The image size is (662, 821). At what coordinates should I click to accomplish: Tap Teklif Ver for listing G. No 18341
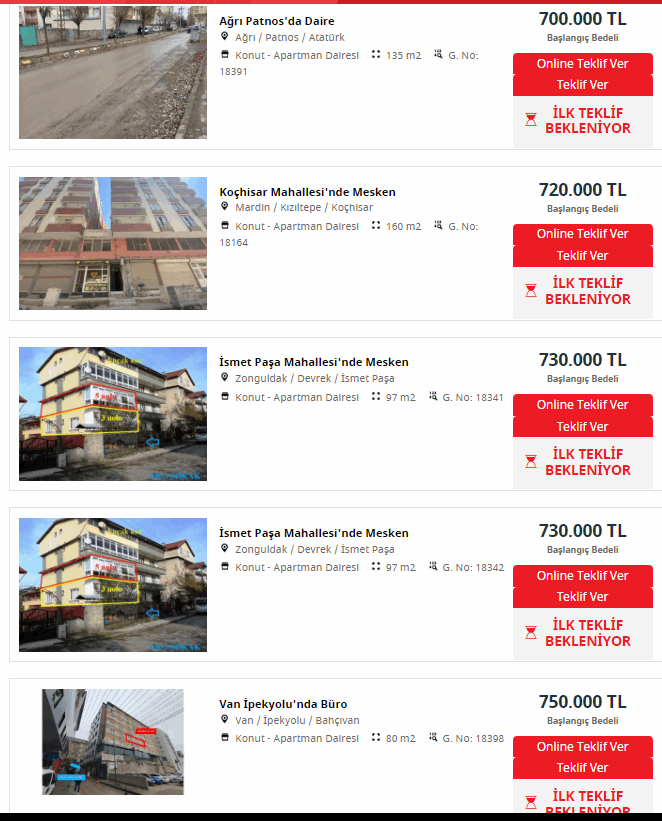coord(582,427)
